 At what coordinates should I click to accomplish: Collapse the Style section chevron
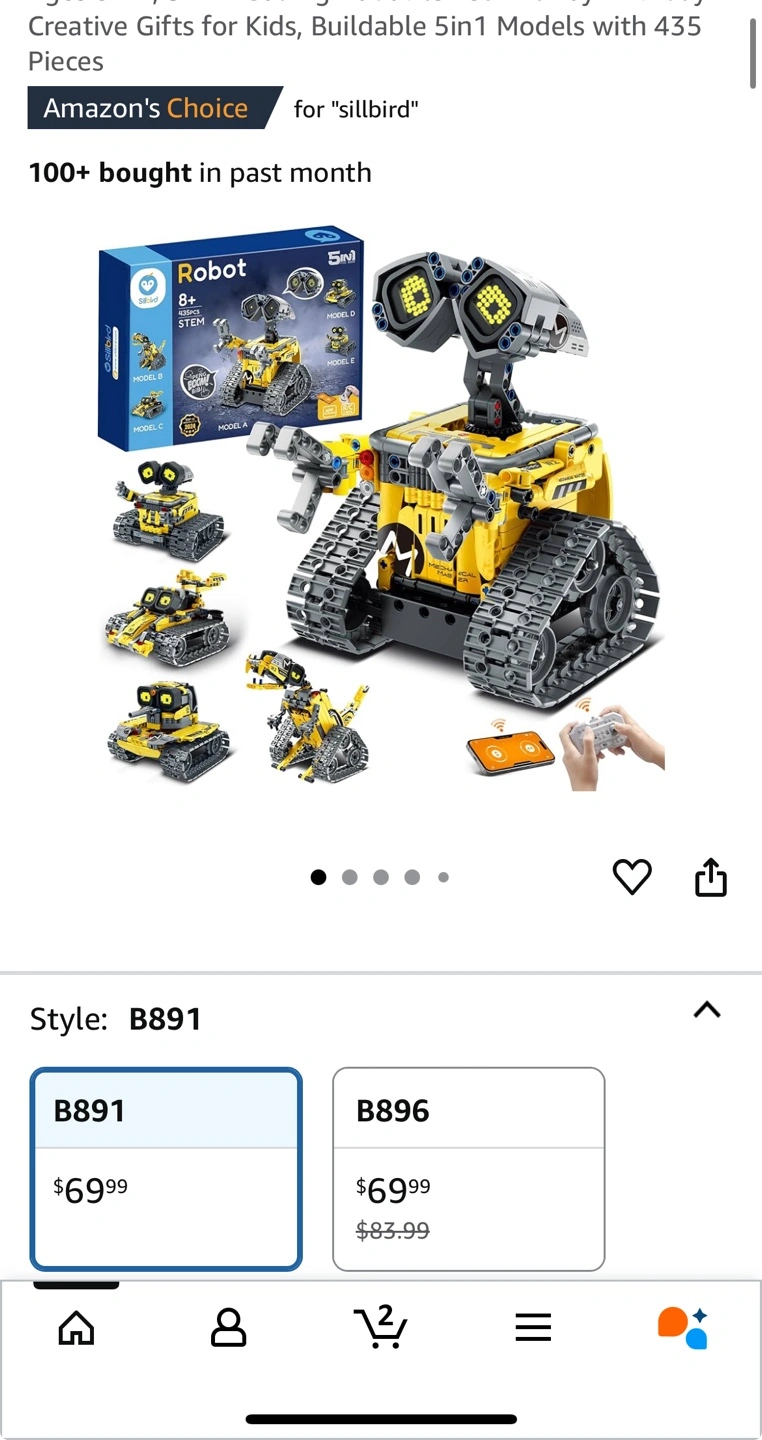[707, 1010]
